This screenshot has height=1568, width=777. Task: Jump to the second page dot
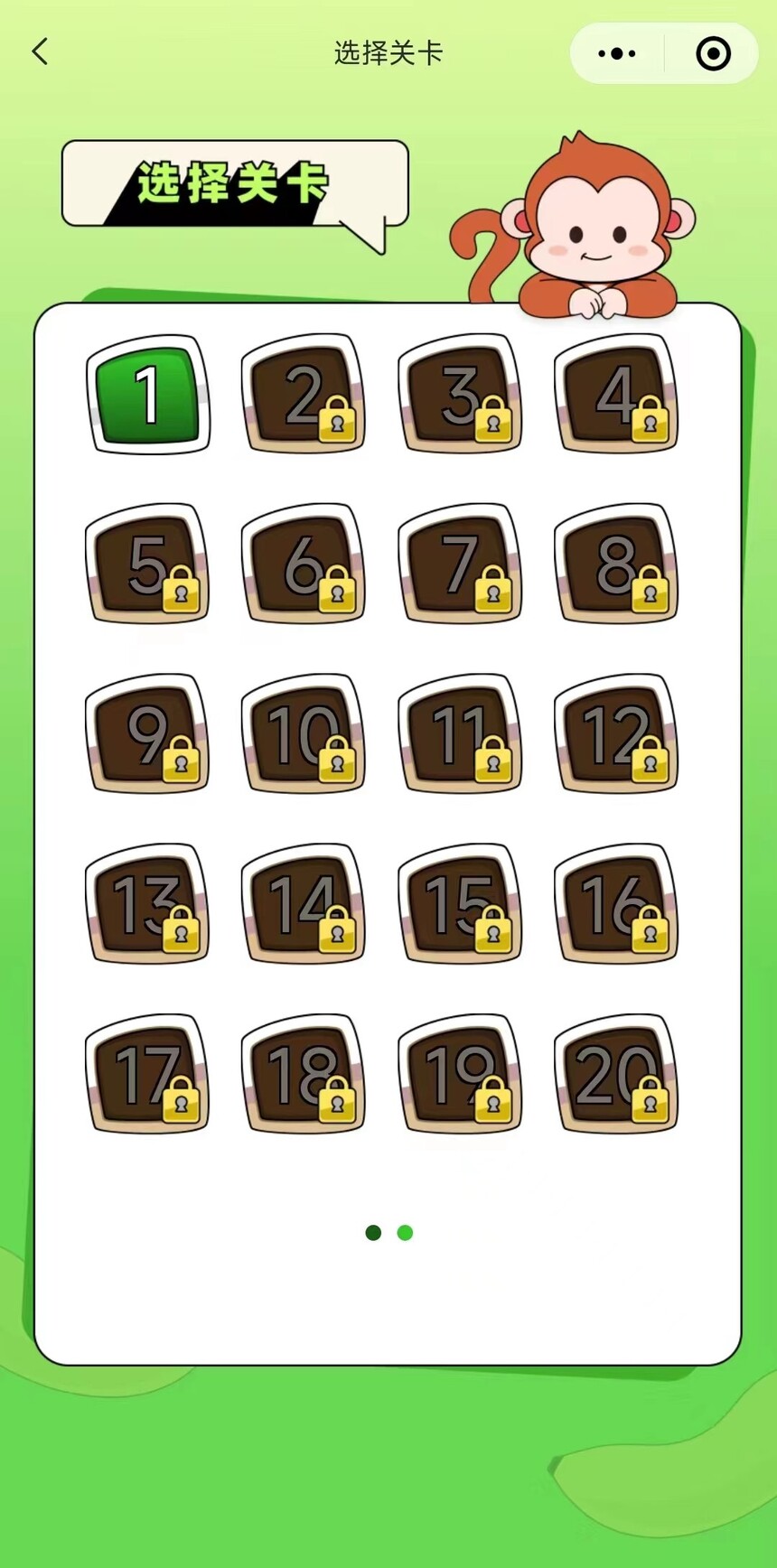[x=405, y=1233]
